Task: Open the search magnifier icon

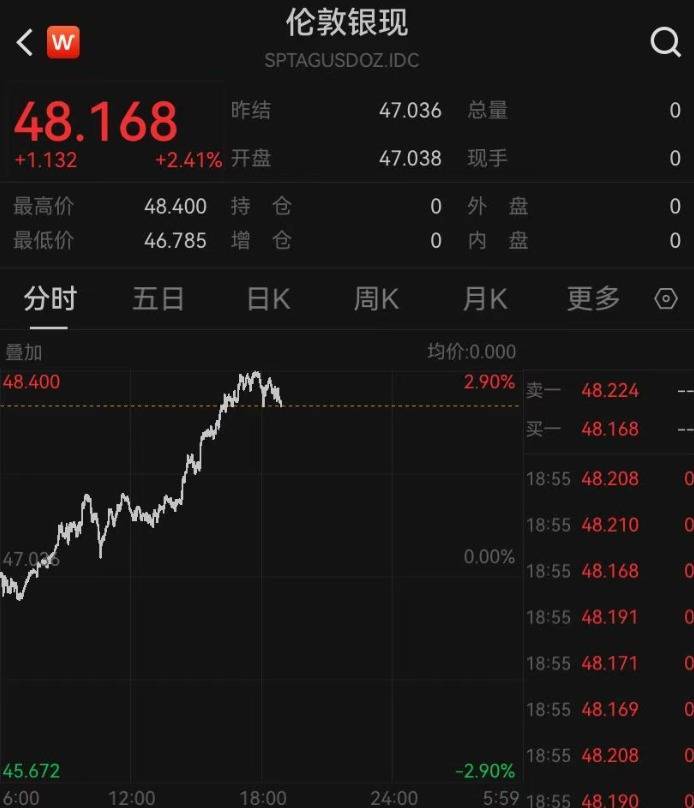Action: tap(664, 42)
